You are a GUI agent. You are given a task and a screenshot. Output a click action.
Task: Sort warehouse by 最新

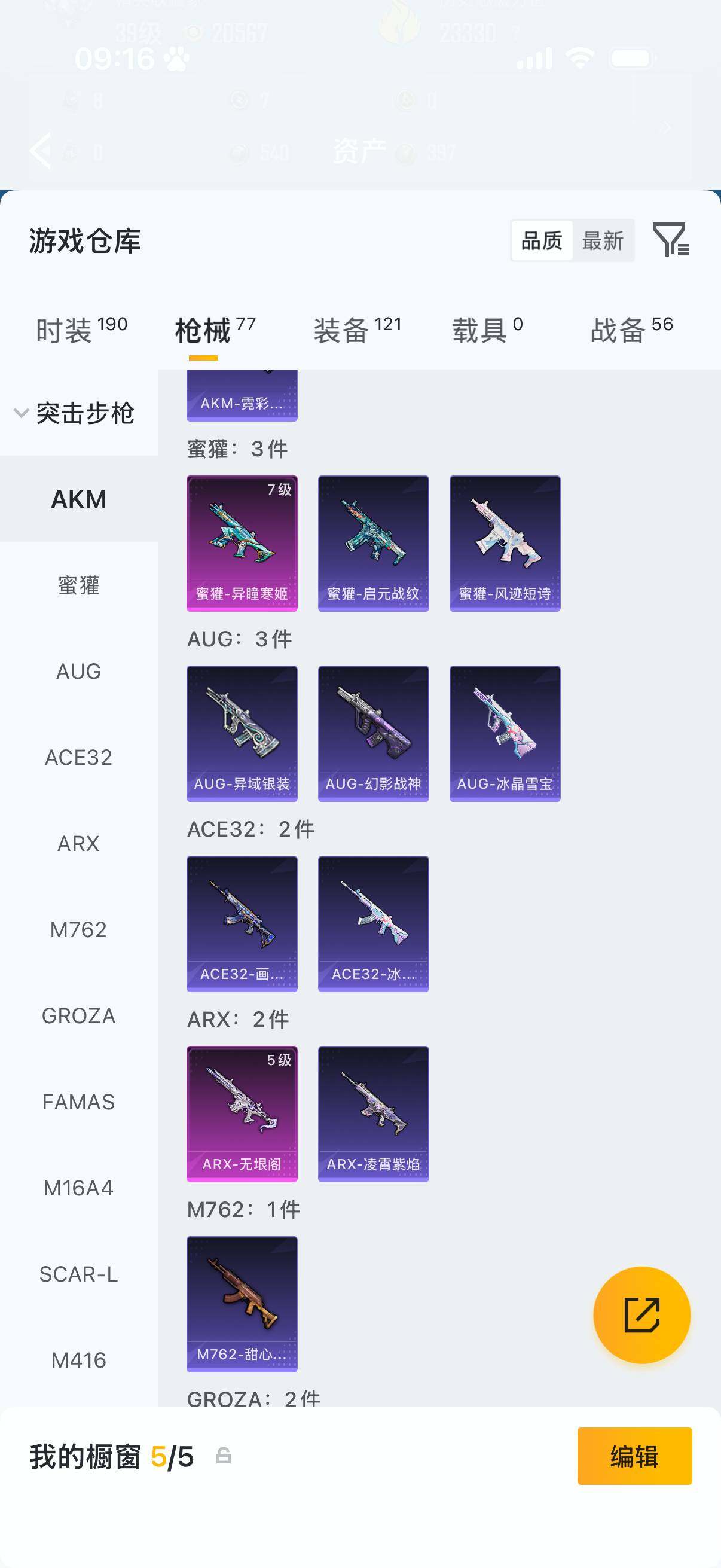(603, 241)
